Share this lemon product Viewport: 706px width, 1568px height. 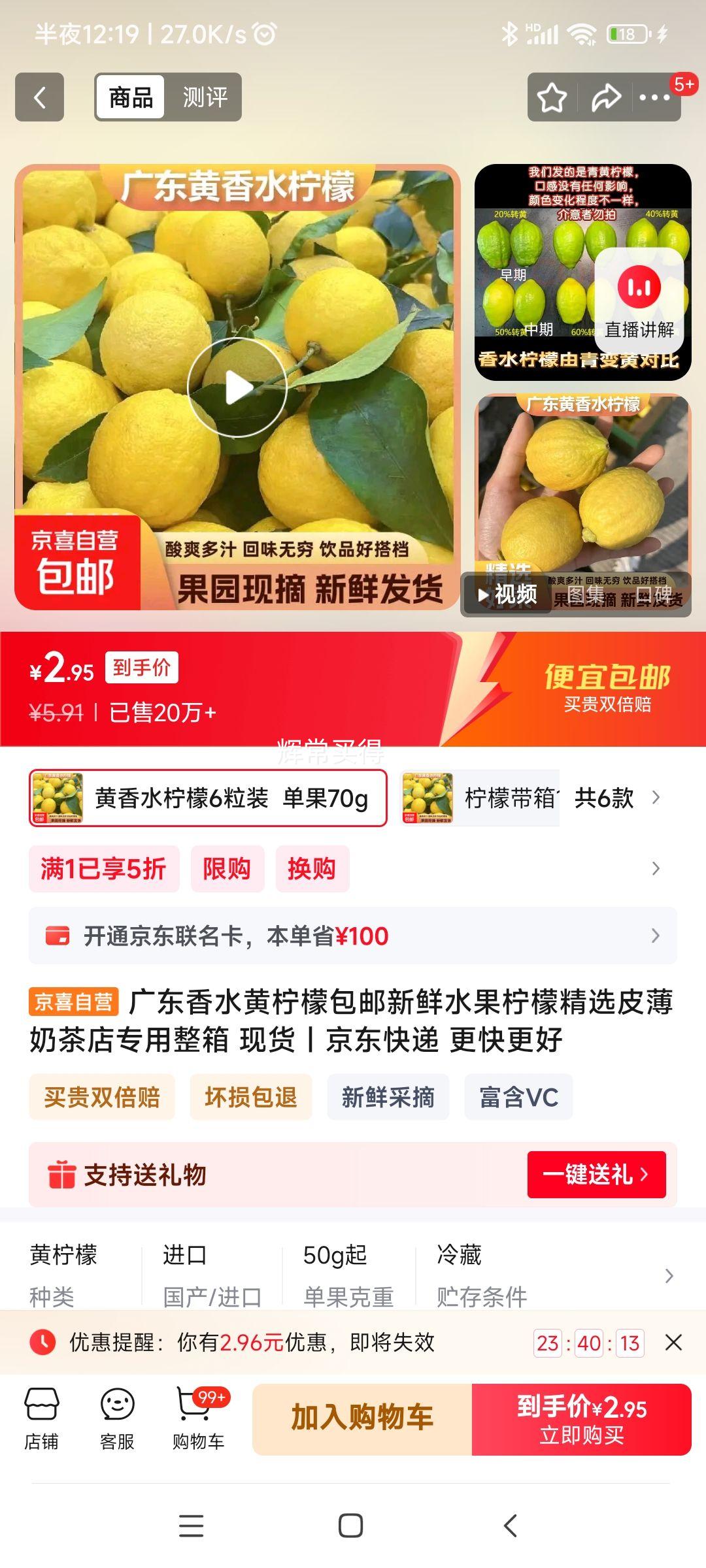[605, 97]
